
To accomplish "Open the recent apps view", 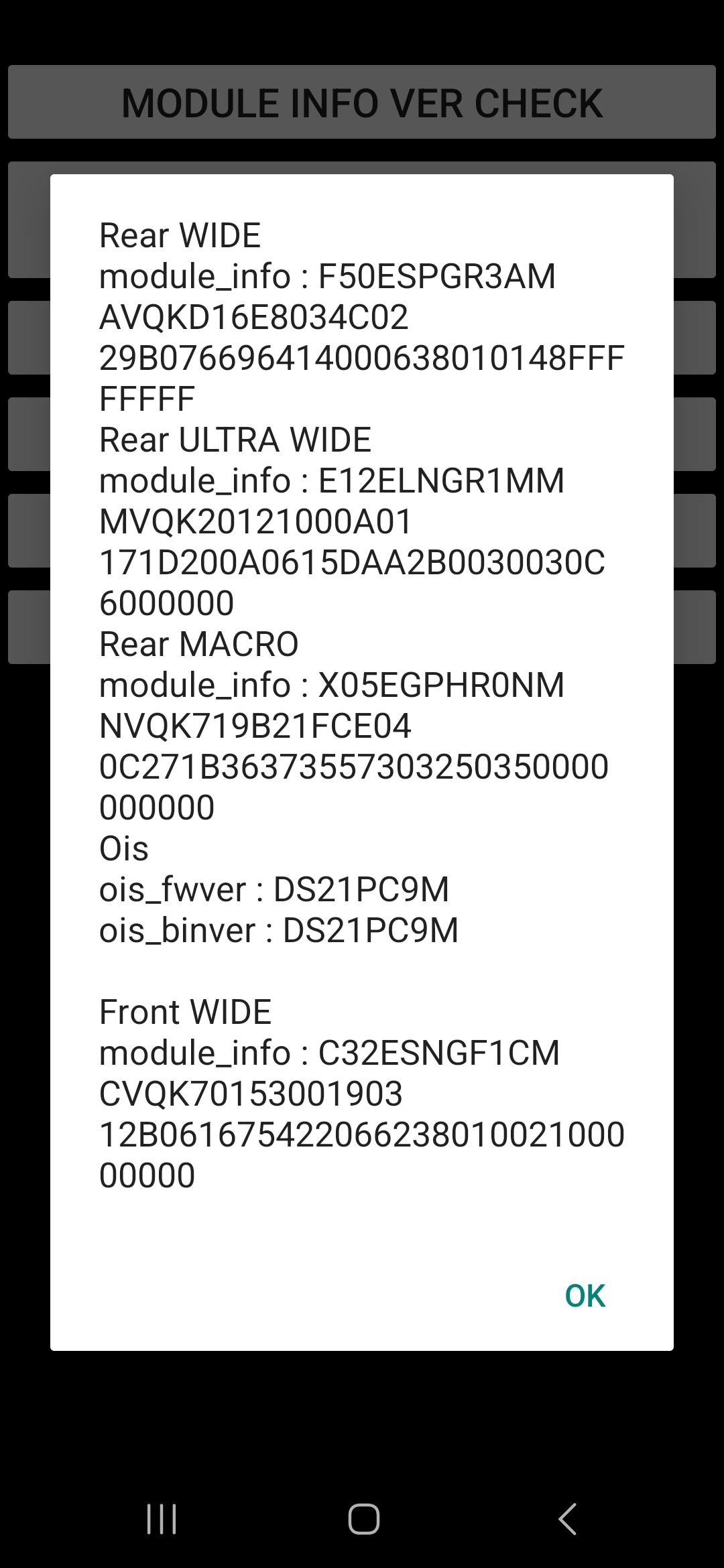I will click(162, 1518).
